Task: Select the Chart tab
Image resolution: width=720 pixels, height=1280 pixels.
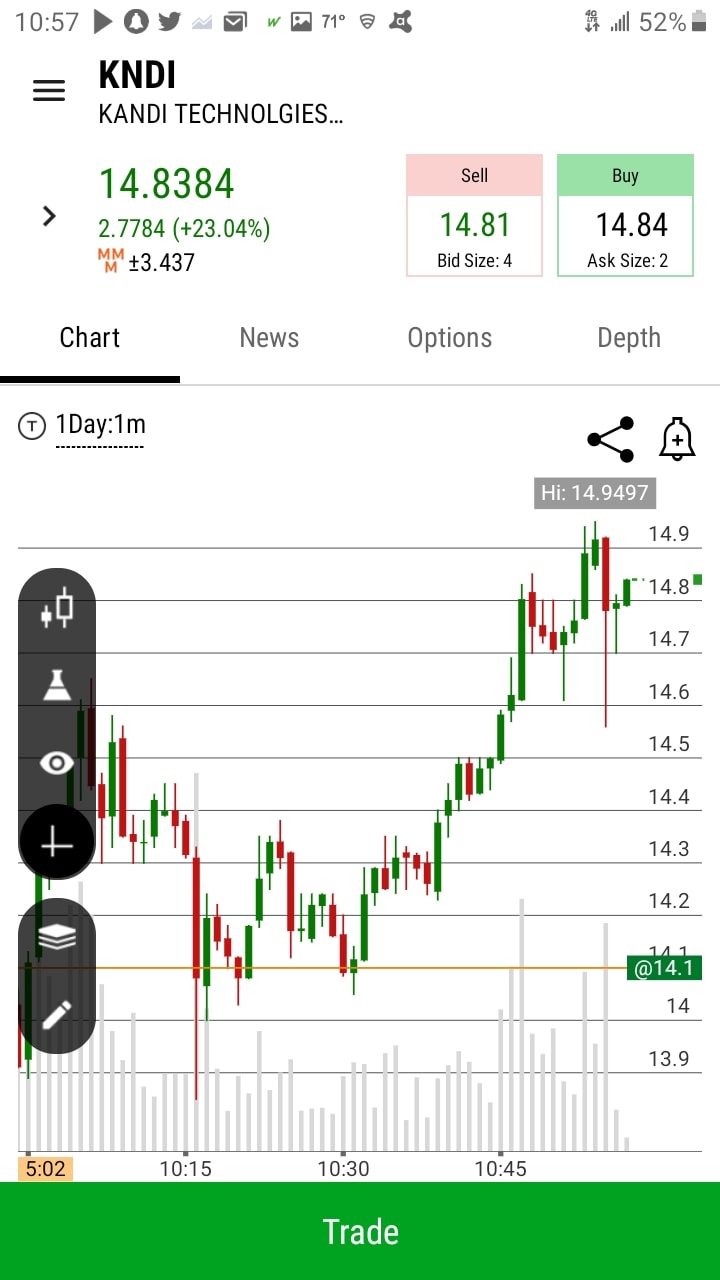Action: [x=90, y=338]
